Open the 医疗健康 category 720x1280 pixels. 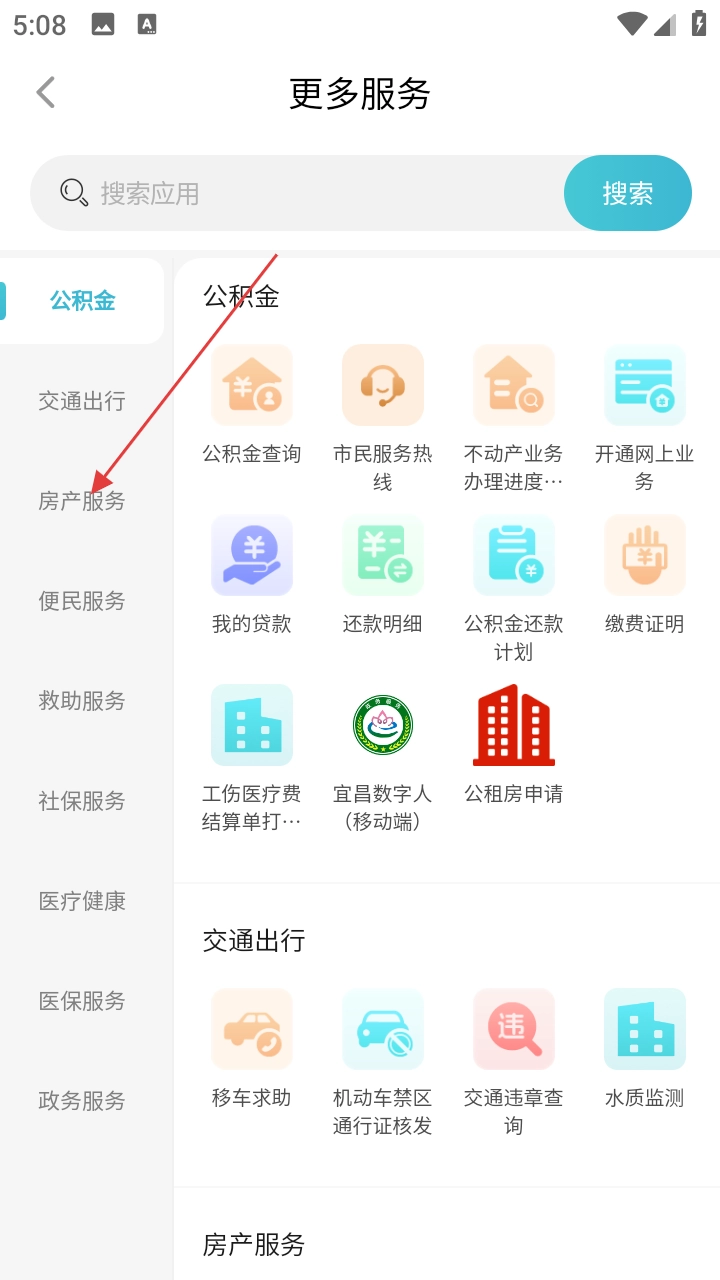[x=82, y=901]
